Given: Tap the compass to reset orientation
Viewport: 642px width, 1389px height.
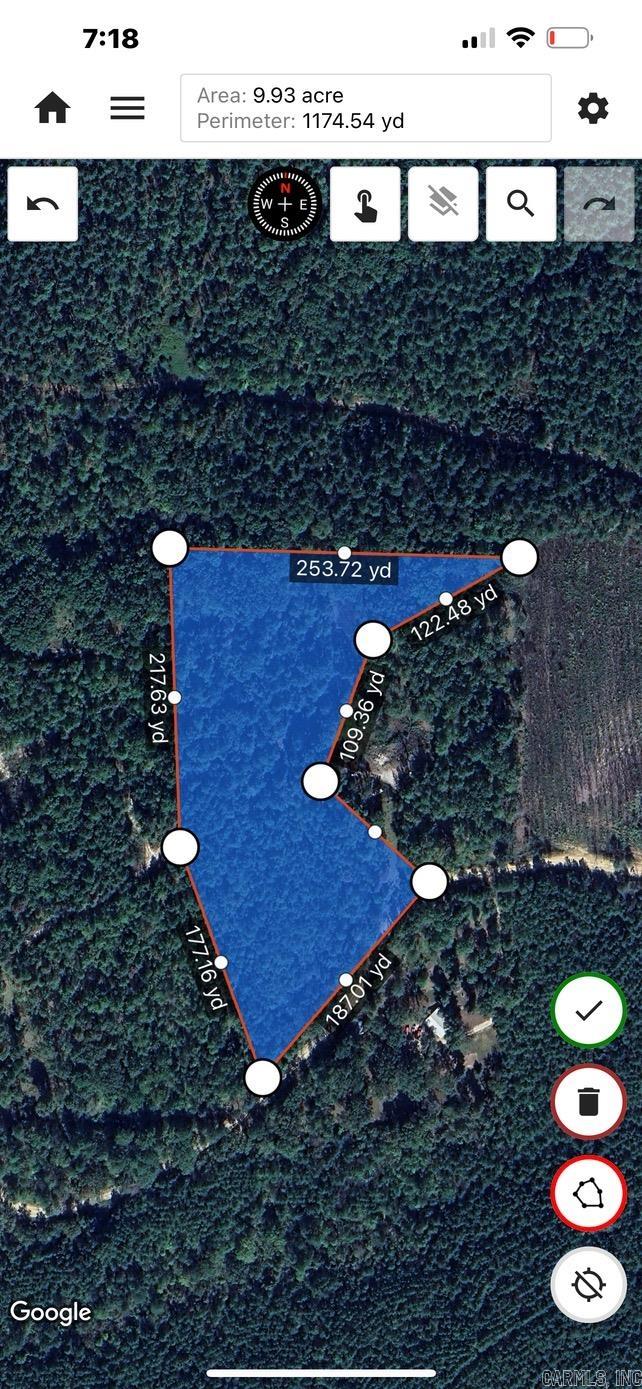Looking at the screenshot, I should 285,204.
